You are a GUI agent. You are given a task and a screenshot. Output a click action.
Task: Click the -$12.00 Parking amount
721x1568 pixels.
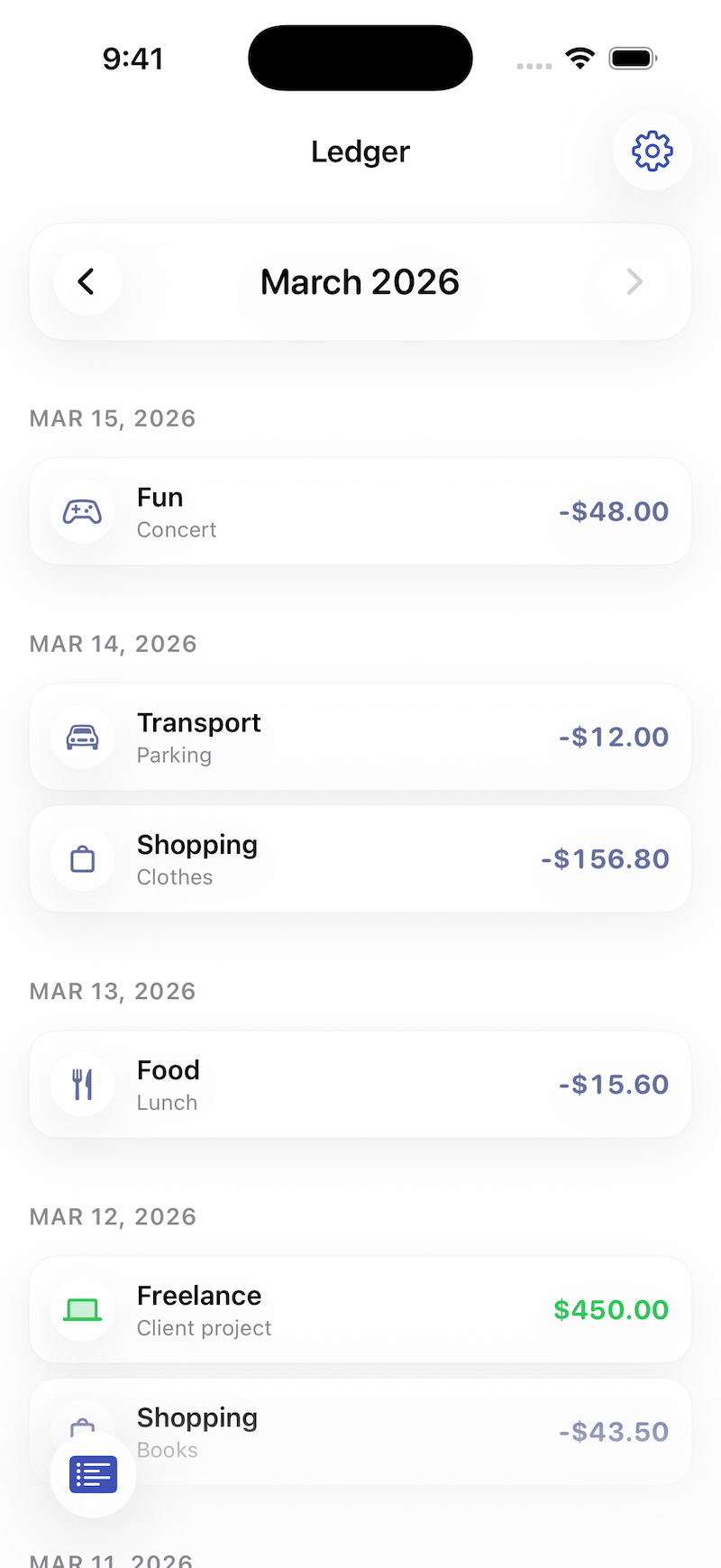point(614,737)
